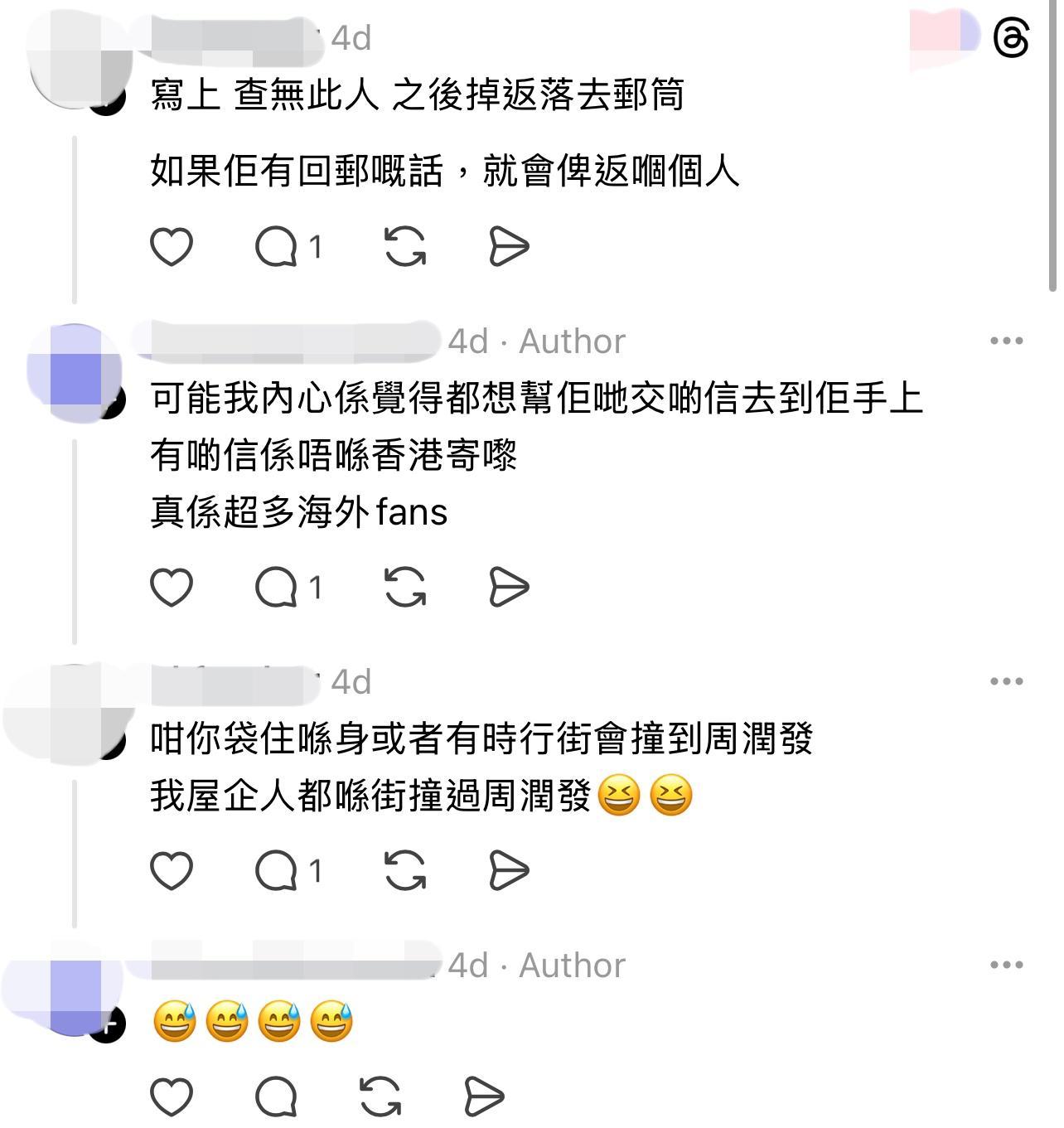Like the comment about 查無此人
Image resolution: width=1064 pixels, height=1128 pixels.
[x=172, y=247]
